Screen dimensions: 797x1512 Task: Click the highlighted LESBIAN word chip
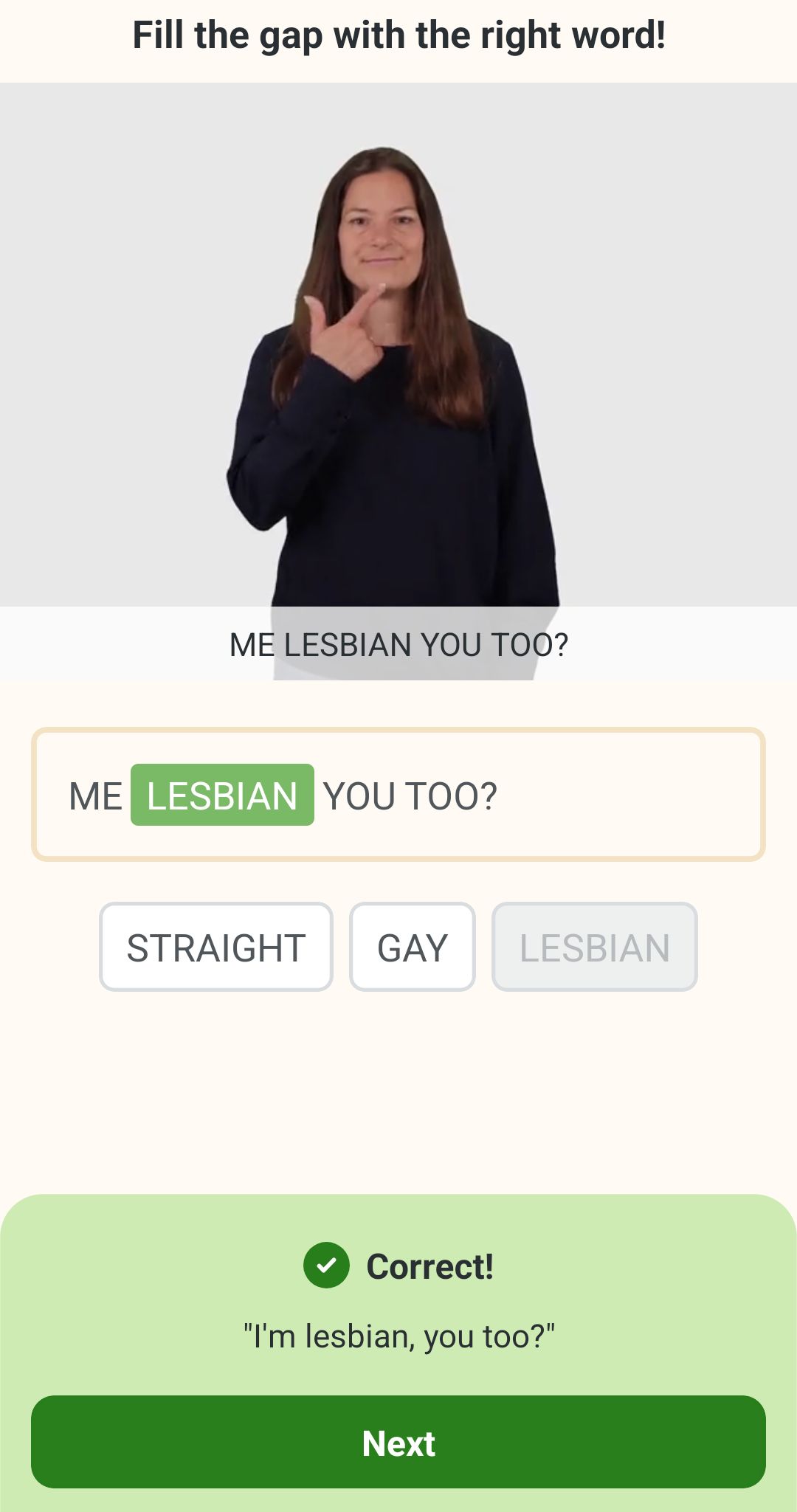click(x=221, y=796)
